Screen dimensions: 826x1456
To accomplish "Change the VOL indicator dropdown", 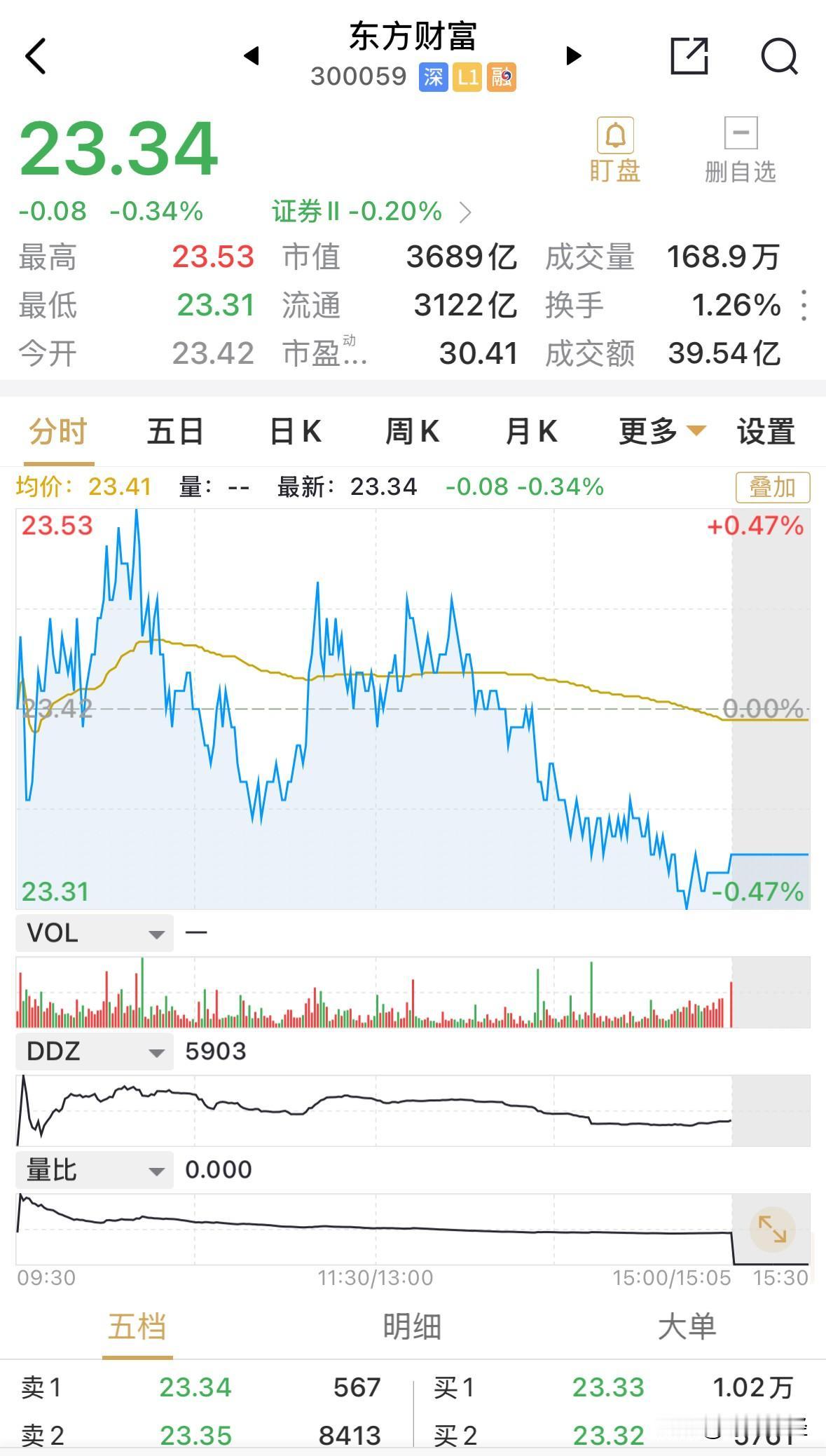I will 95,933.
